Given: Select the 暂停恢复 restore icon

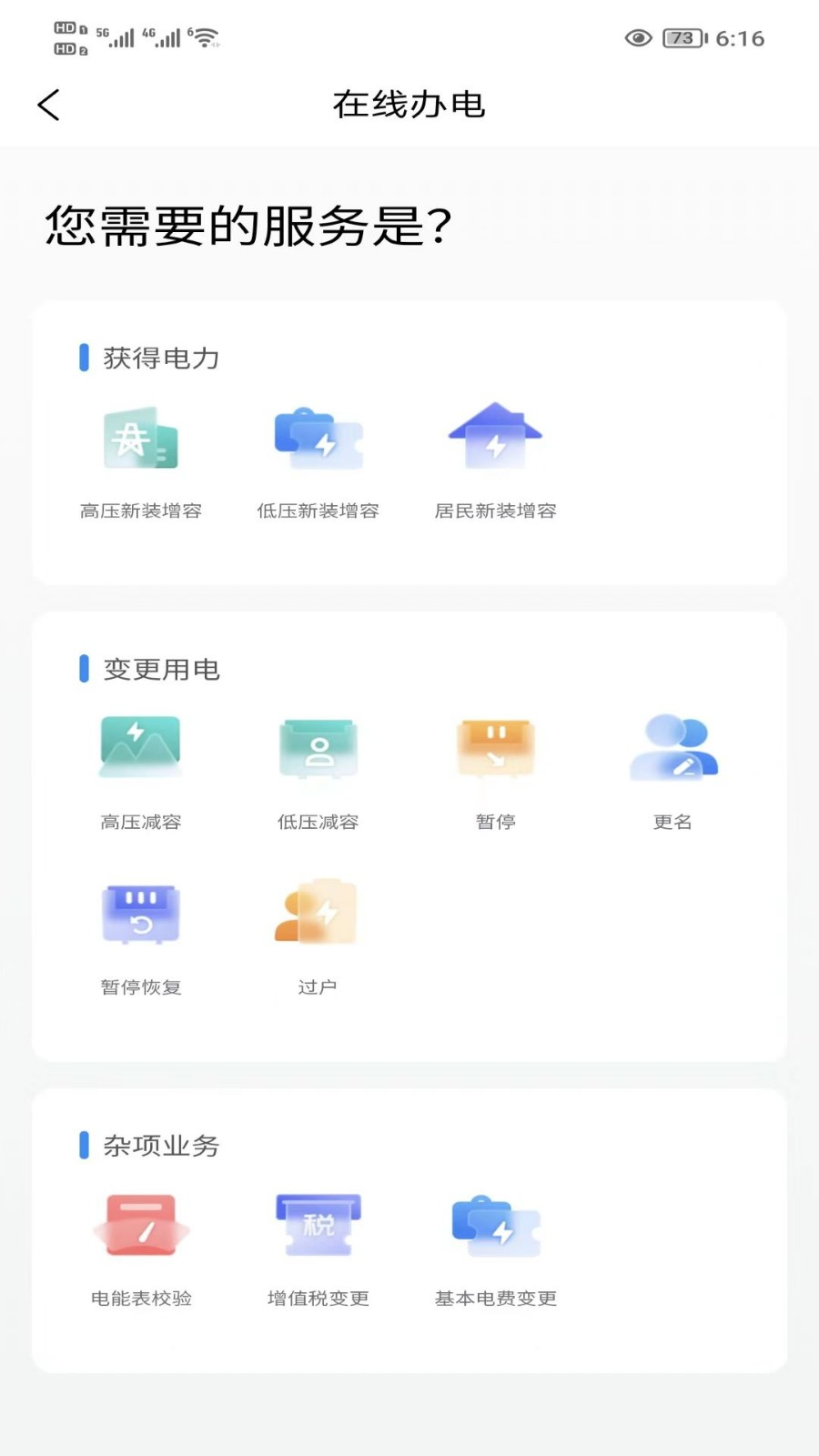Looking at the screenshot, I should click(x=139, y=914).
